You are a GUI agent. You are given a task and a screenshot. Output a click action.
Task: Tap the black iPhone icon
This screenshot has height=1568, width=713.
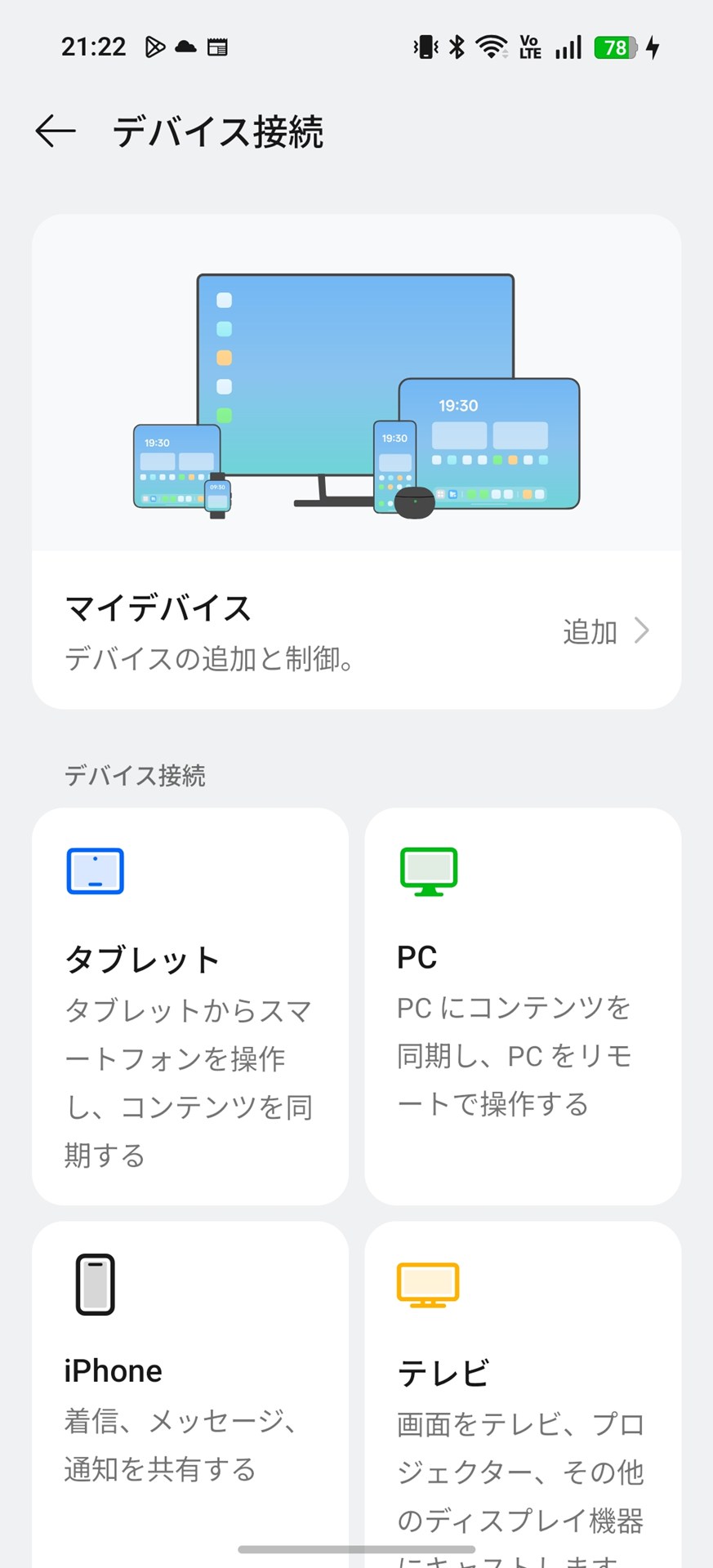coord(95,1283)
